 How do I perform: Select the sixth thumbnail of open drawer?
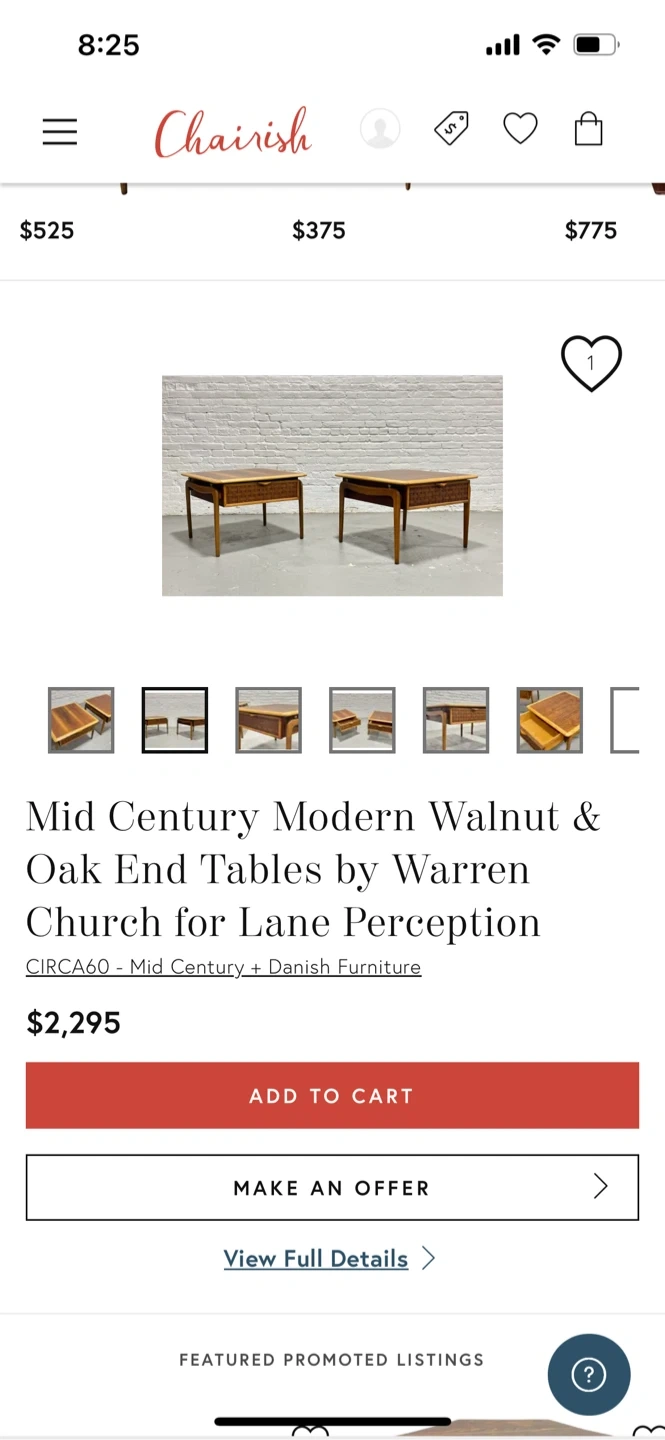pos(549,720)
